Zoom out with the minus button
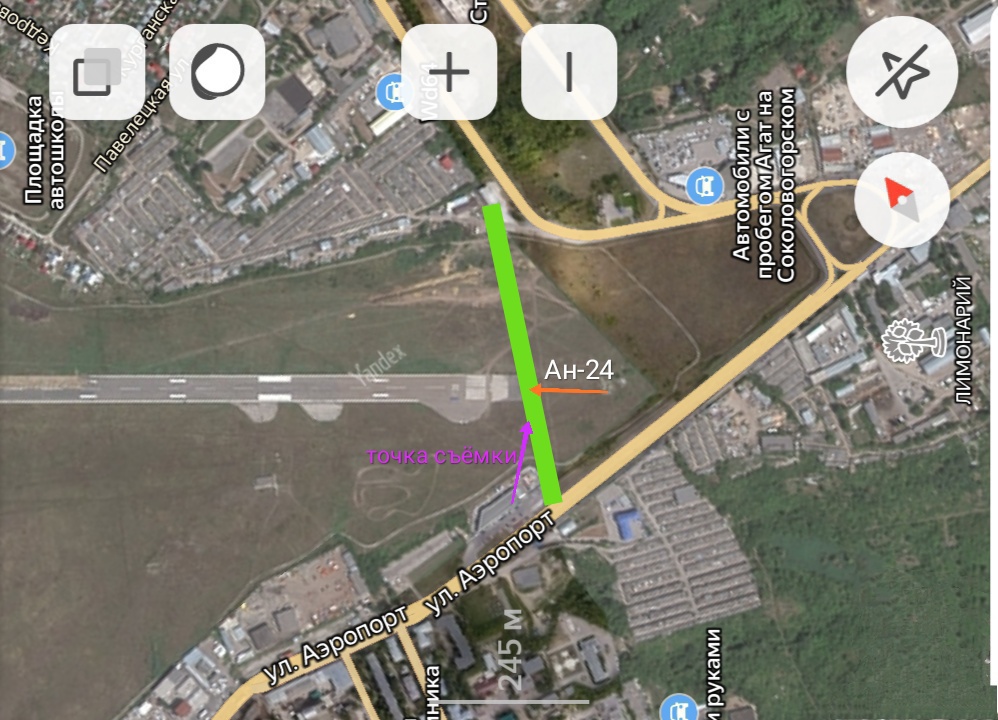Viewport: 998px width, 720px height. [568, 73]
